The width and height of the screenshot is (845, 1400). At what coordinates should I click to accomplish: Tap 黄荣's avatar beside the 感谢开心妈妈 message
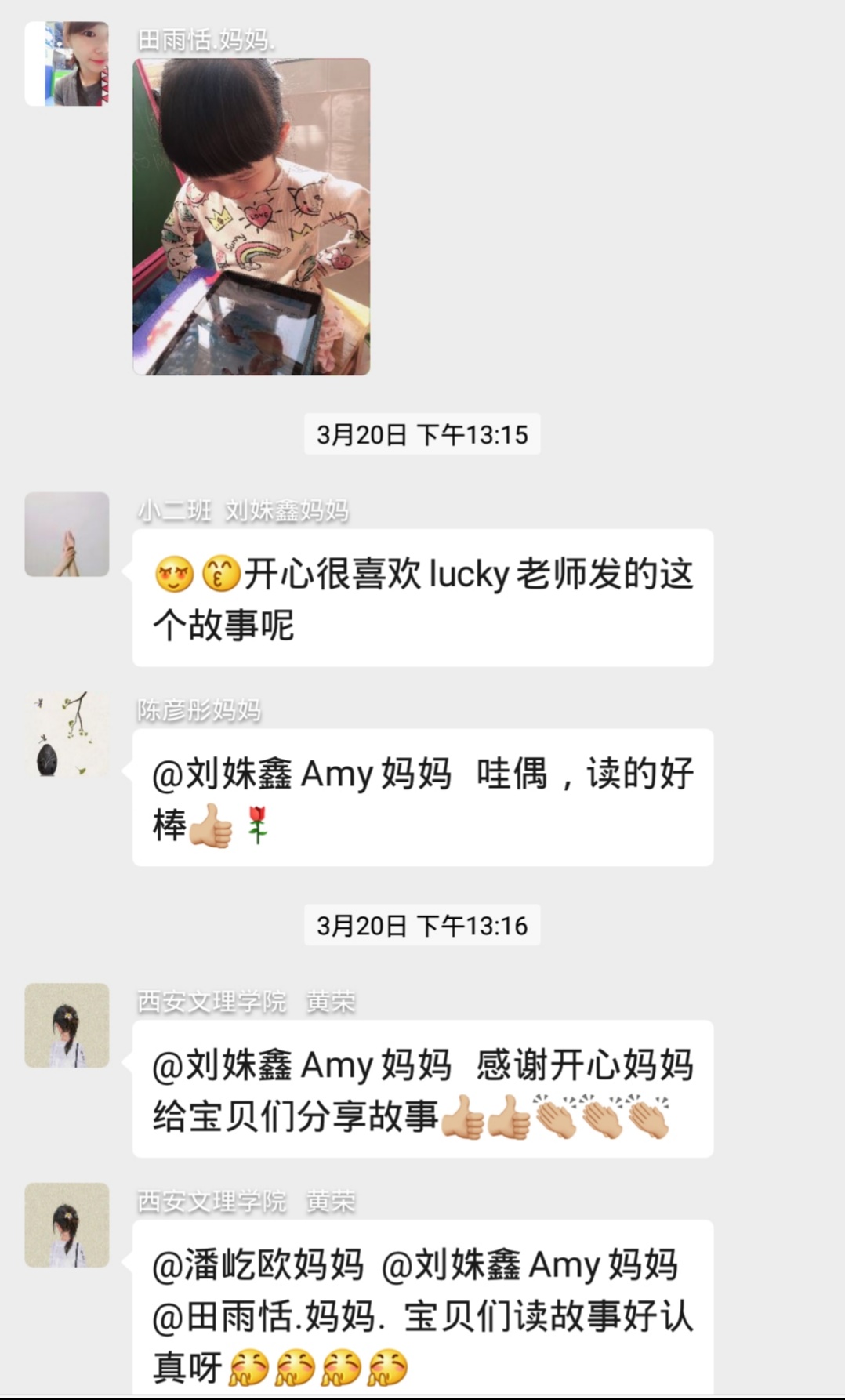[x=67, y=1025]
